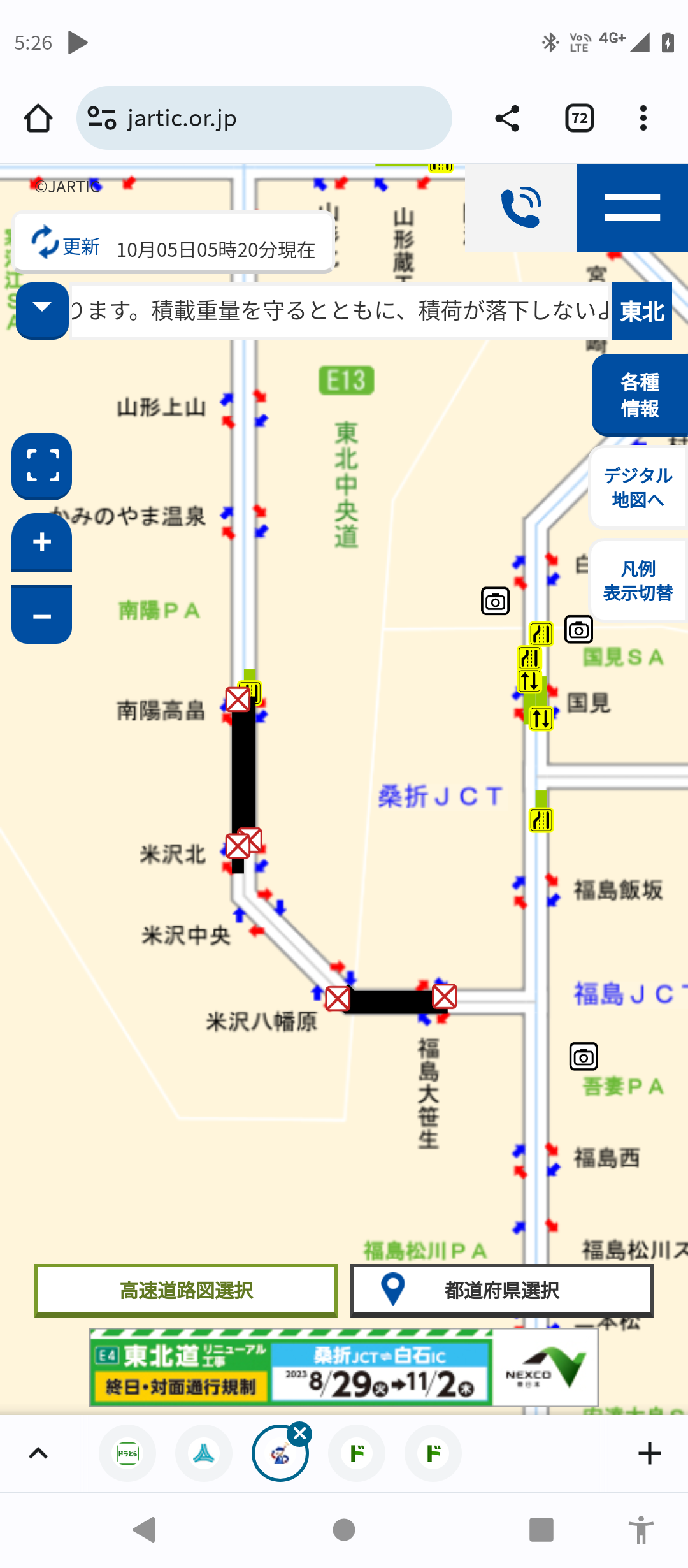Open the browser overflow menu
Image resolution: width=688 pixels, height=1568 pixels.
pyautogui.click(x=643, y=119)
